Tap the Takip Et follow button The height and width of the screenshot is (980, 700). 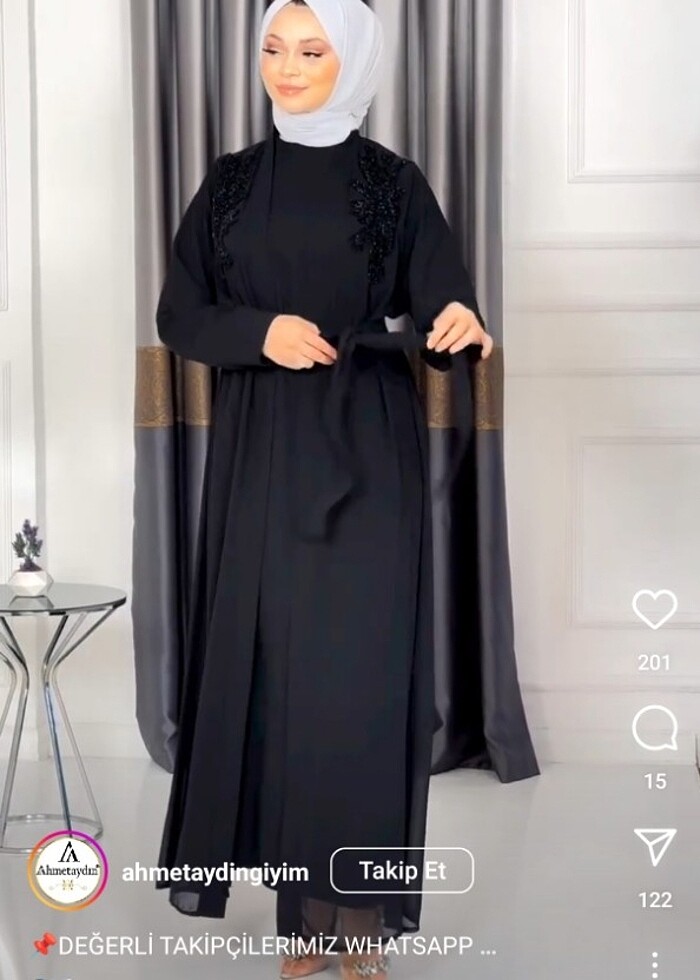click(x=402, y=870)
